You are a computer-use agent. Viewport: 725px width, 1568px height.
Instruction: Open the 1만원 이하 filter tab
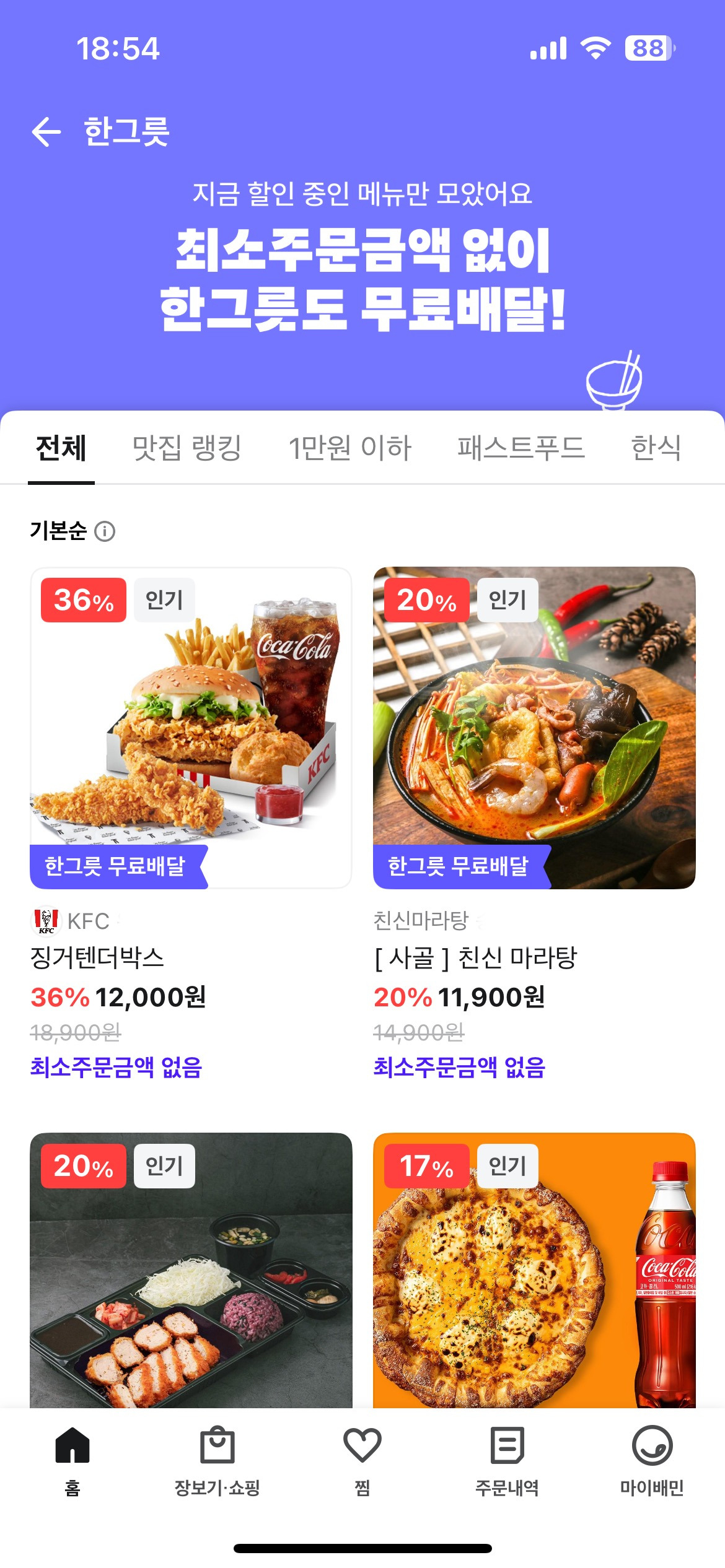point(349,448)
